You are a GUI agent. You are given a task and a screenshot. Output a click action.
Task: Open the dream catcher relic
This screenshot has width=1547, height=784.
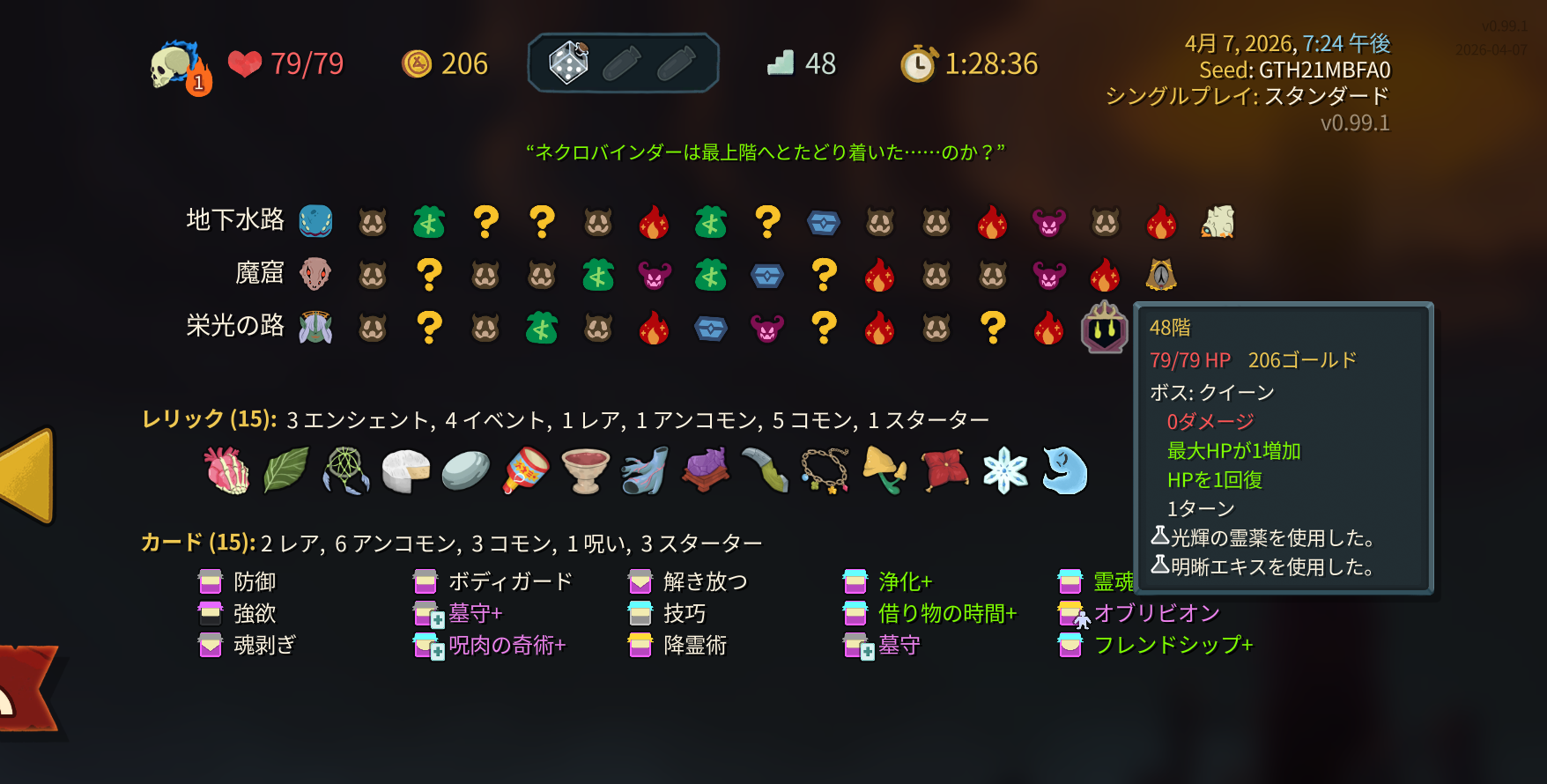pos(346,470)
